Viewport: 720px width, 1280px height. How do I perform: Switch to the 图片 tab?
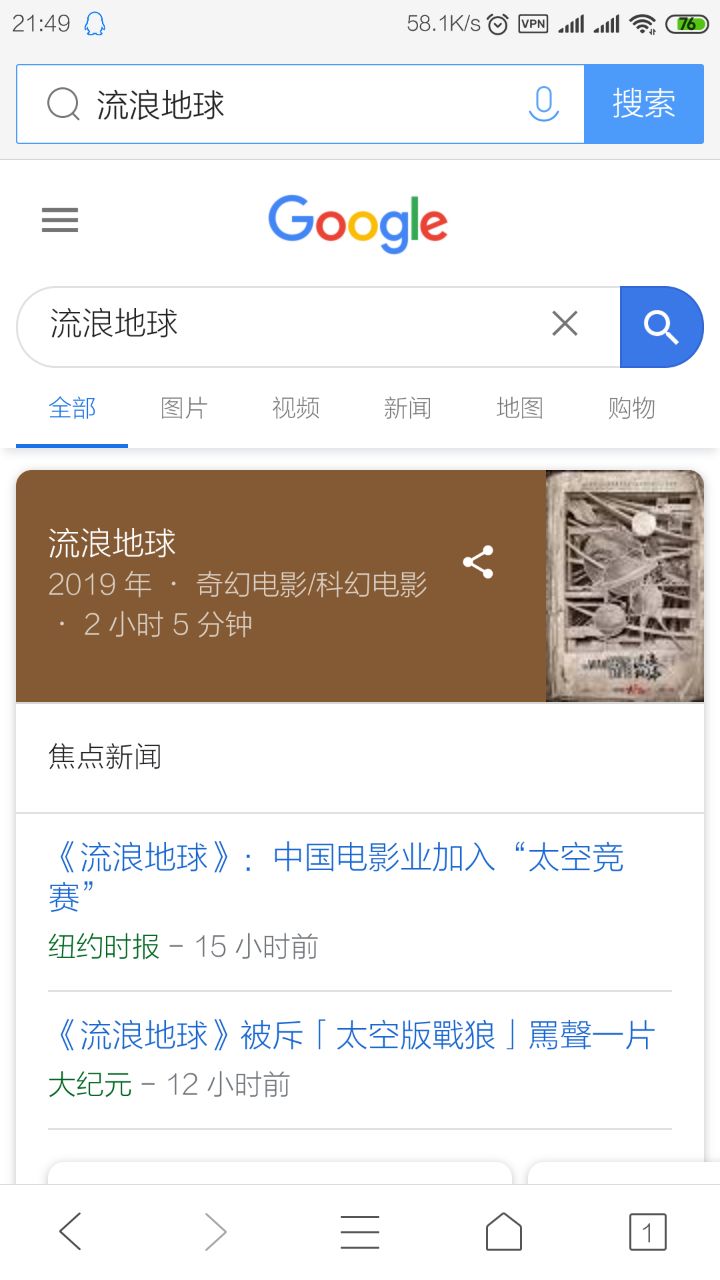(184, 408)
